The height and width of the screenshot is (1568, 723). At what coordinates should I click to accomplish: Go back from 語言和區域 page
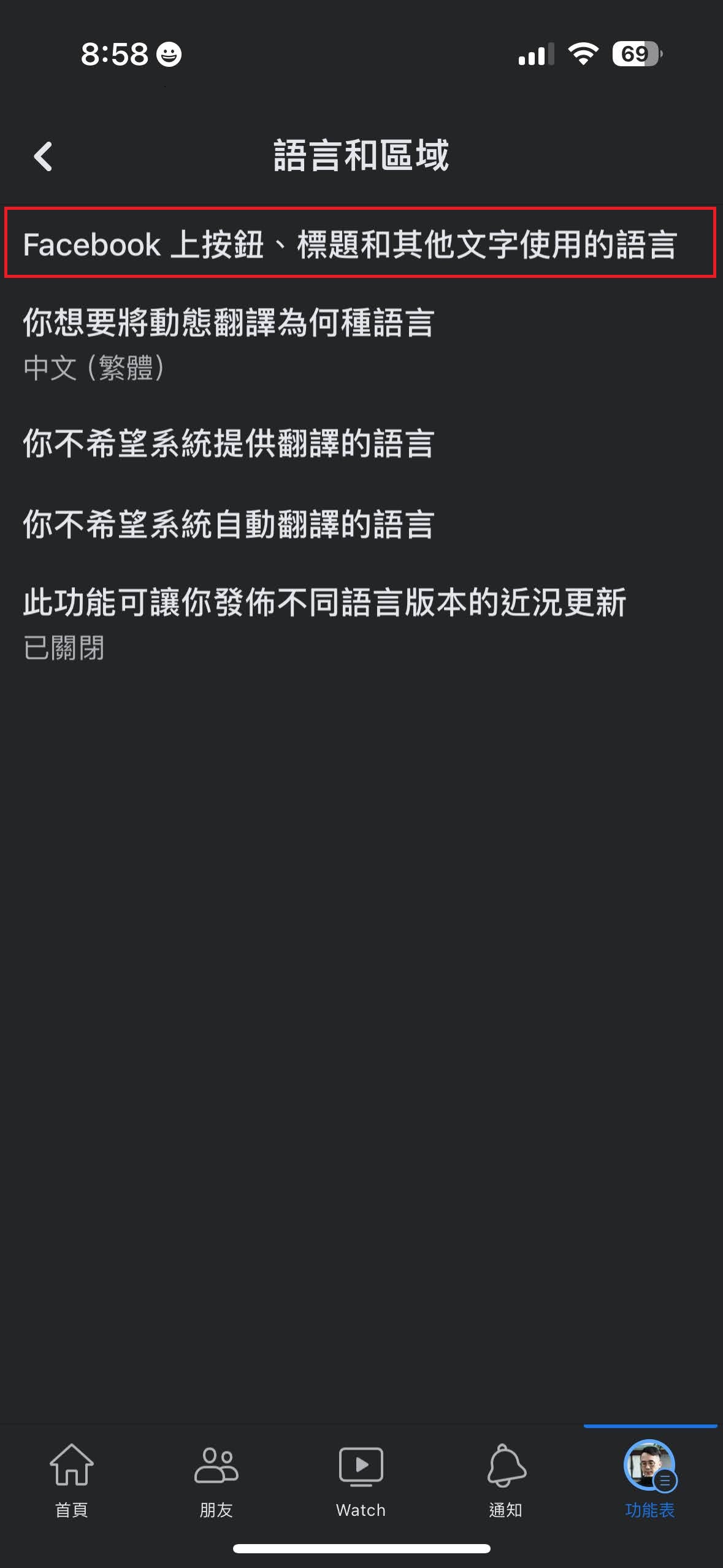[x=43, y=156]
